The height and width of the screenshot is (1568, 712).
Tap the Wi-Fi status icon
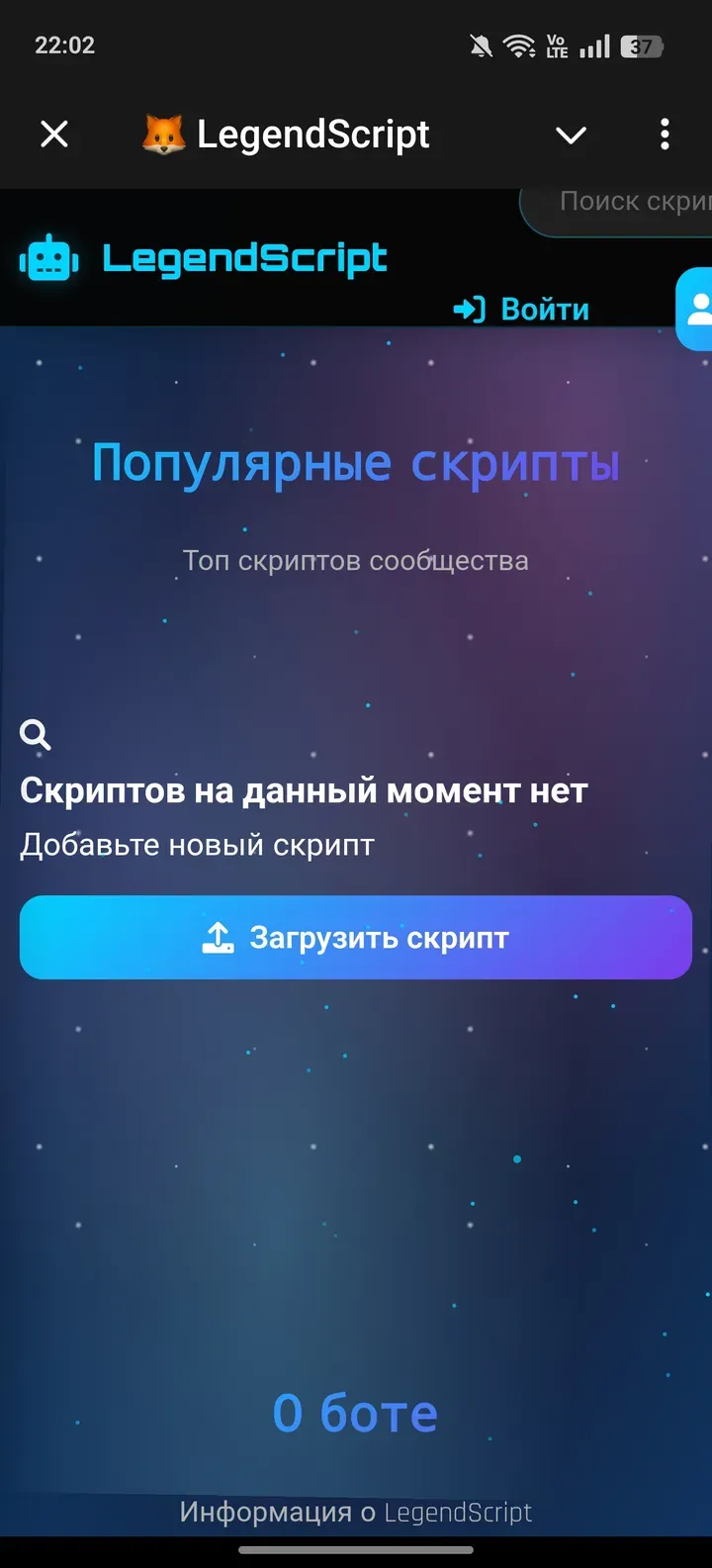coord(519,46)
